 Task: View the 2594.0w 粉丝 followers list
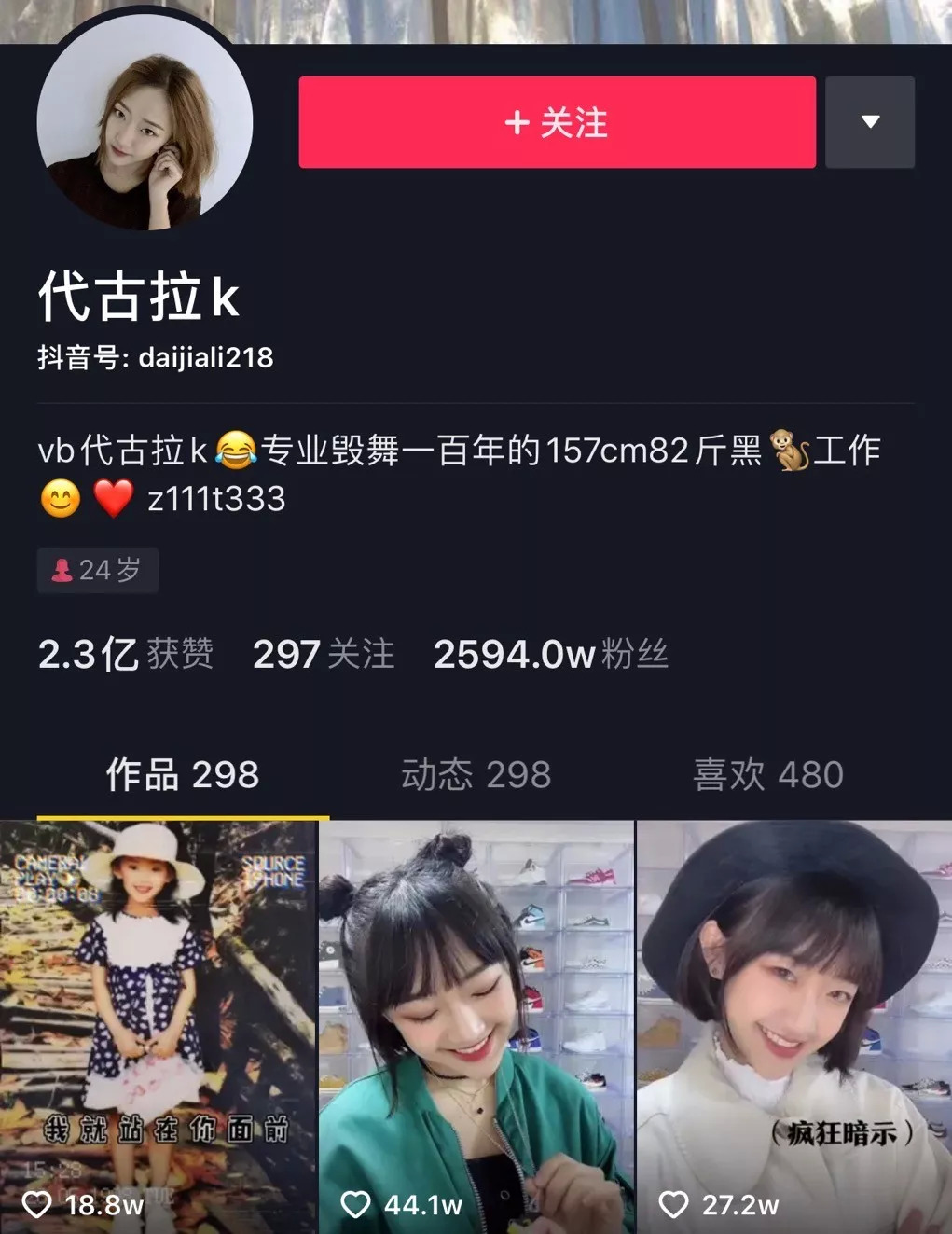(x=550, y=654)
